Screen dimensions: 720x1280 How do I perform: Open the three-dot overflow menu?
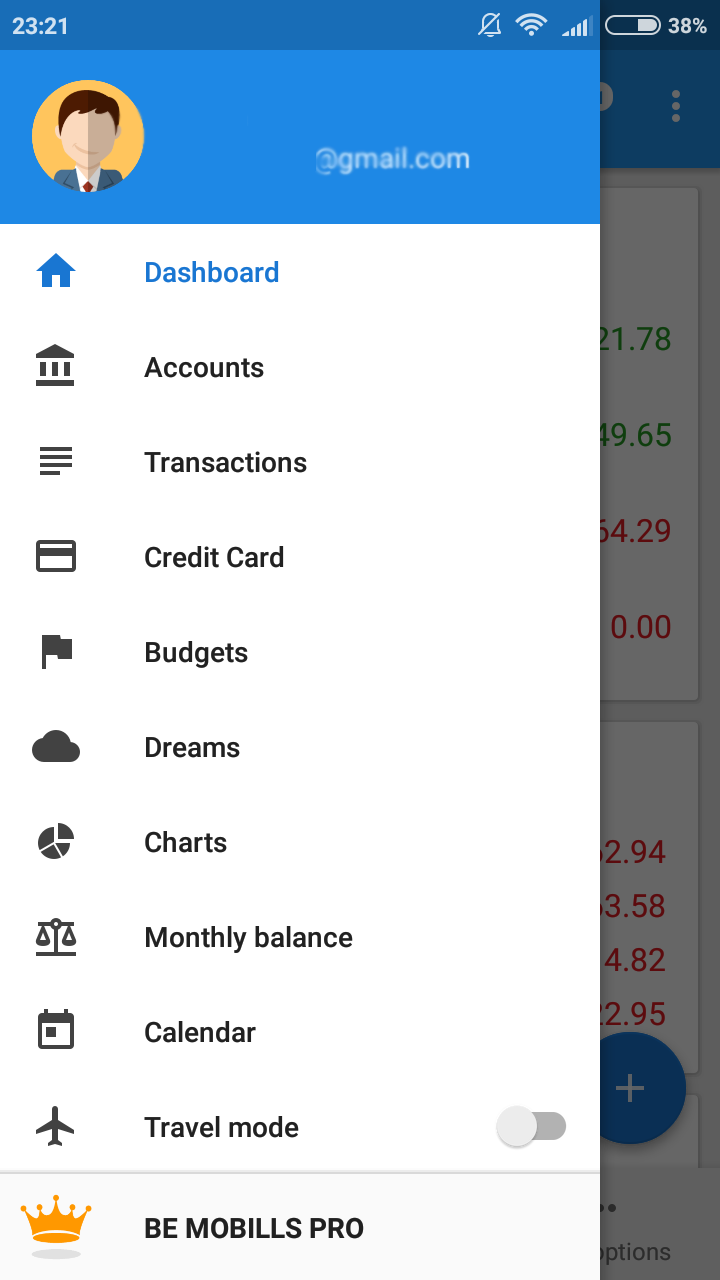click(676, 106)
